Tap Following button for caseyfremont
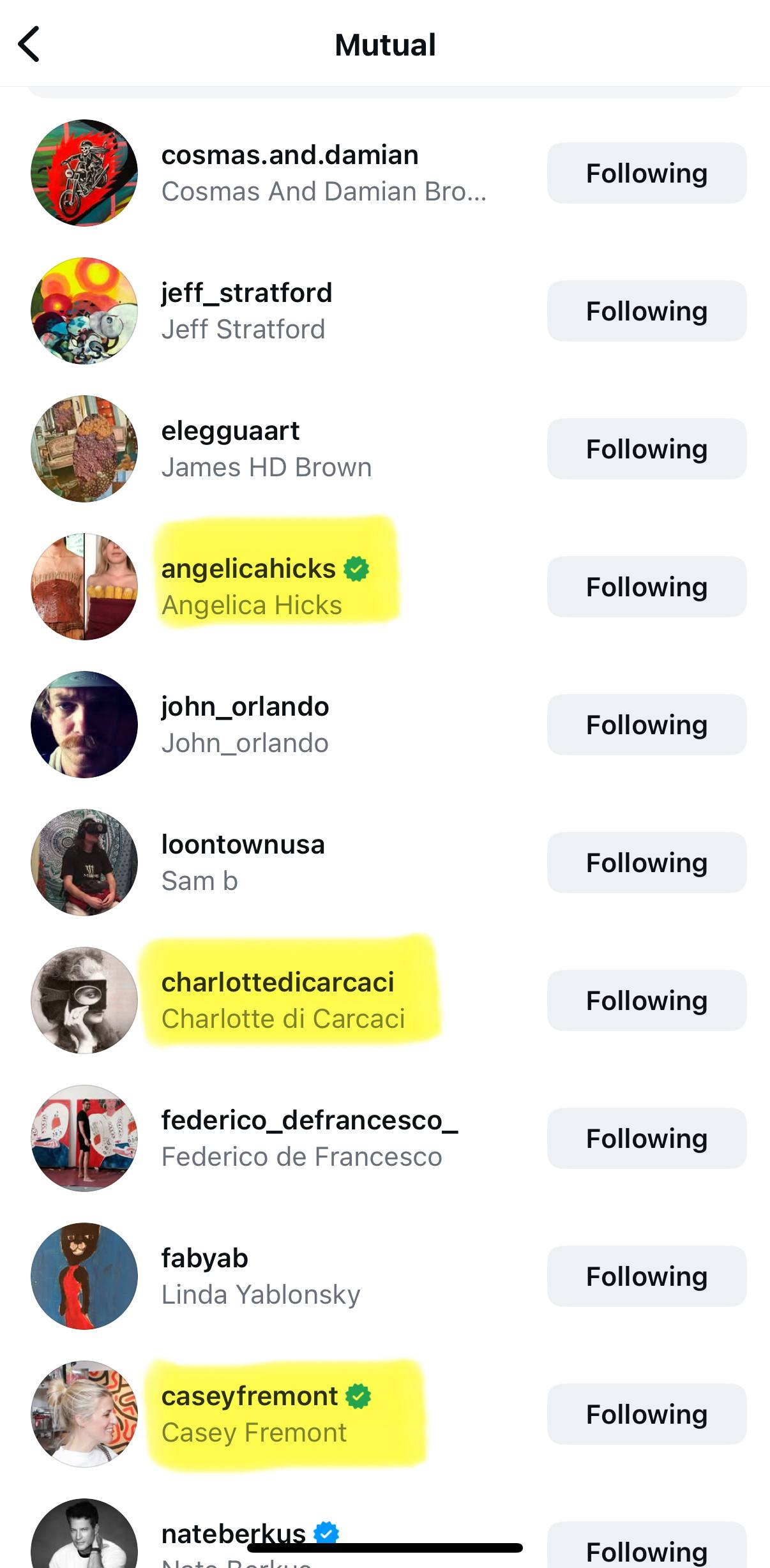The height and width of the screenshot is (1568, 770). coord(646,1414)
